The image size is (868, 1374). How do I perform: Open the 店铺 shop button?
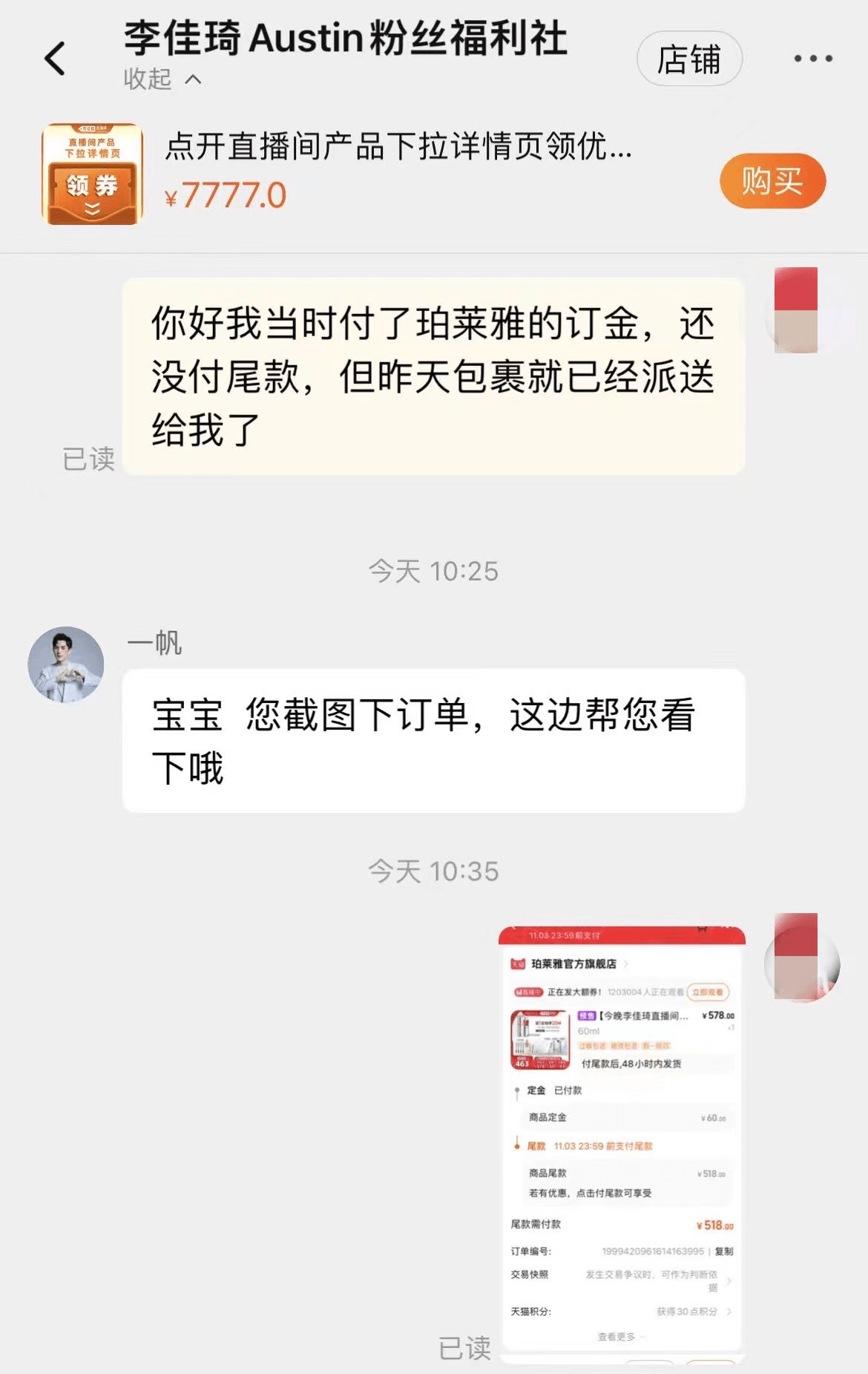688,59
